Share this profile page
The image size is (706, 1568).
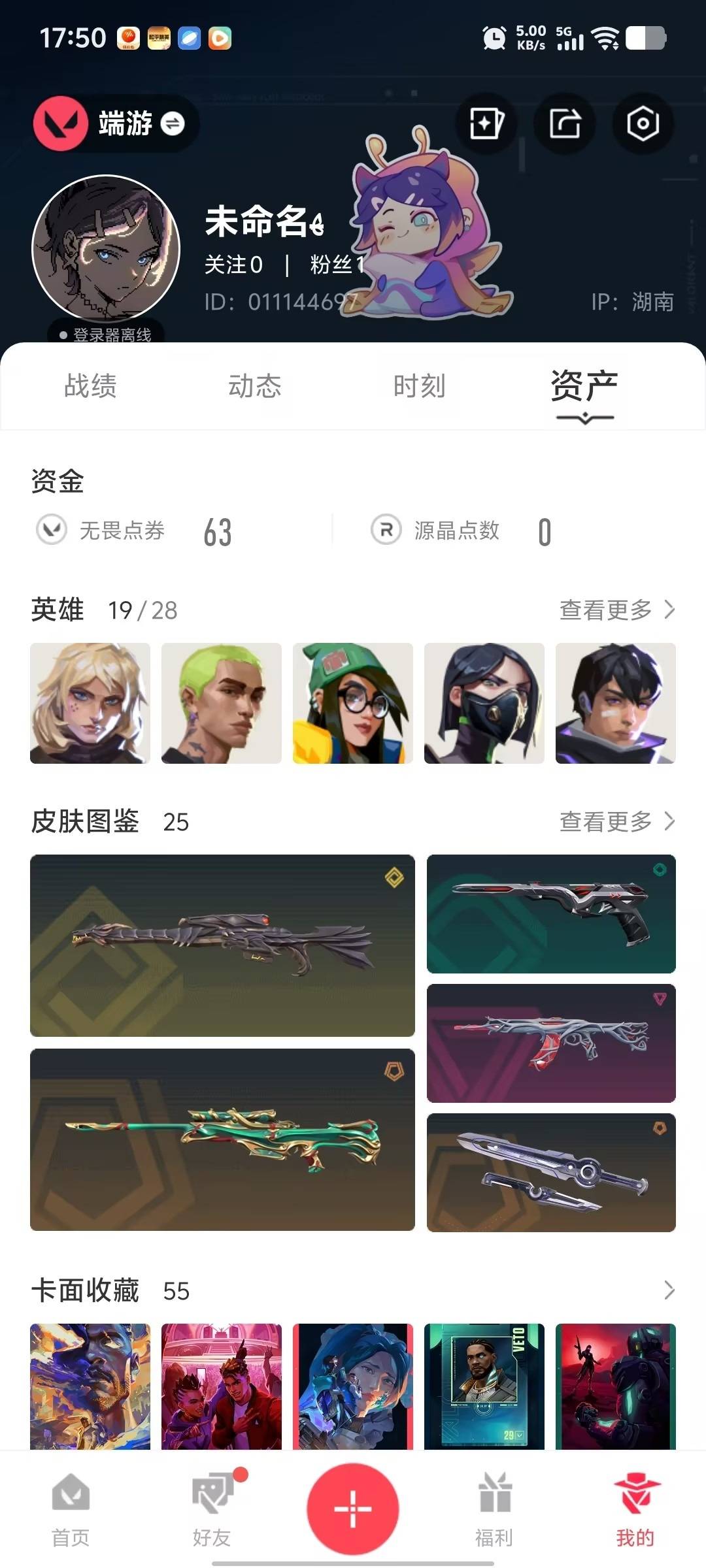coord(565,123)
